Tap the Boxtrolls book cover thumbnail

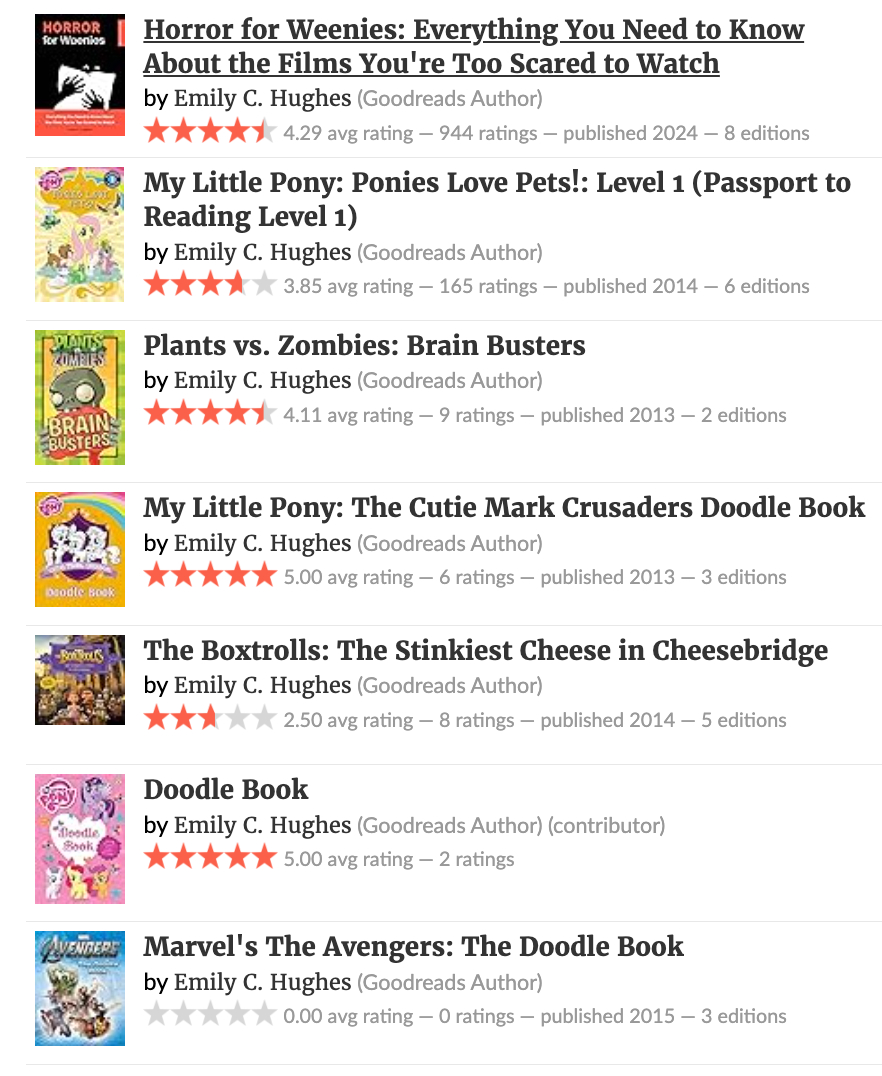79,680
